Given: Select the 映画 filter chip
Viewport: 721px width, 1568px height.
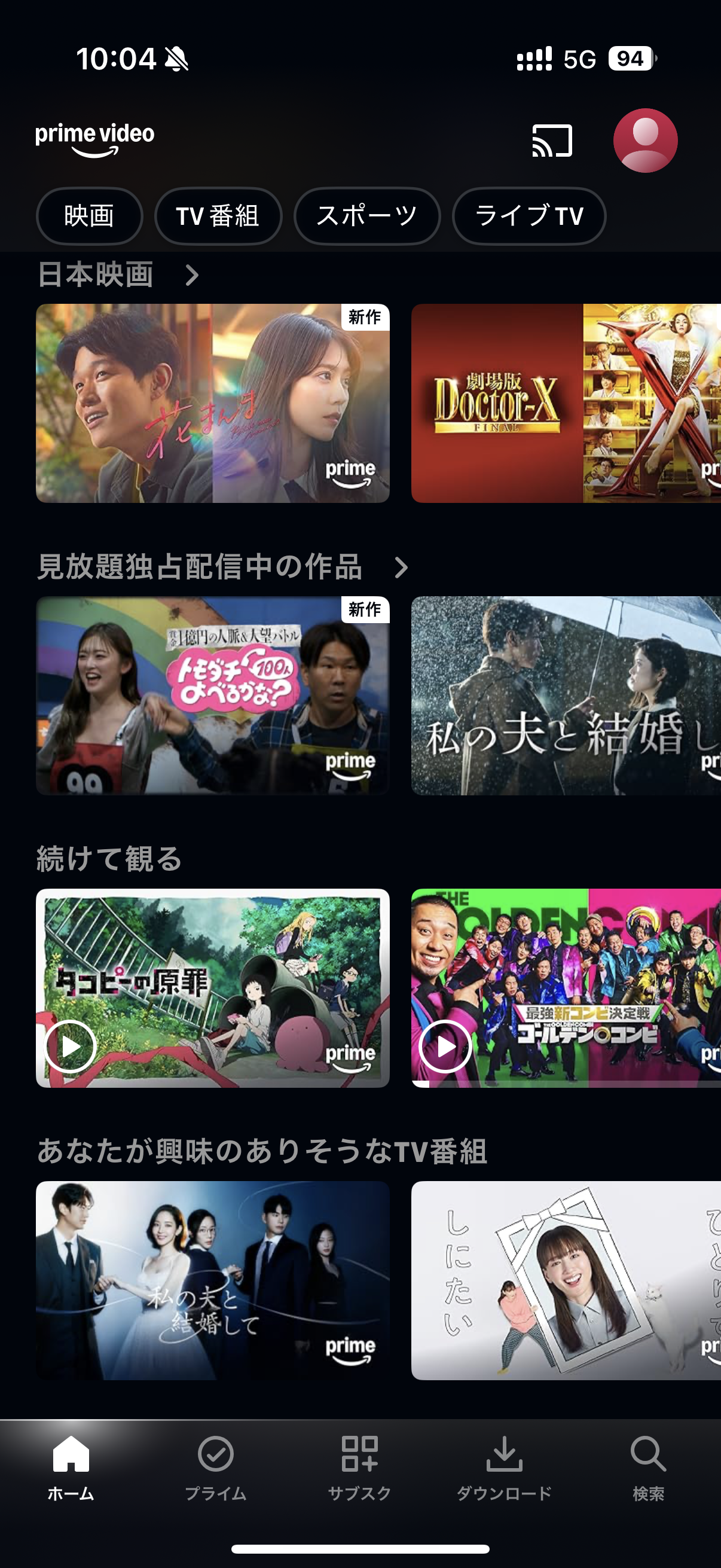Looking at the screenshot, I should [x=90, y=216].
